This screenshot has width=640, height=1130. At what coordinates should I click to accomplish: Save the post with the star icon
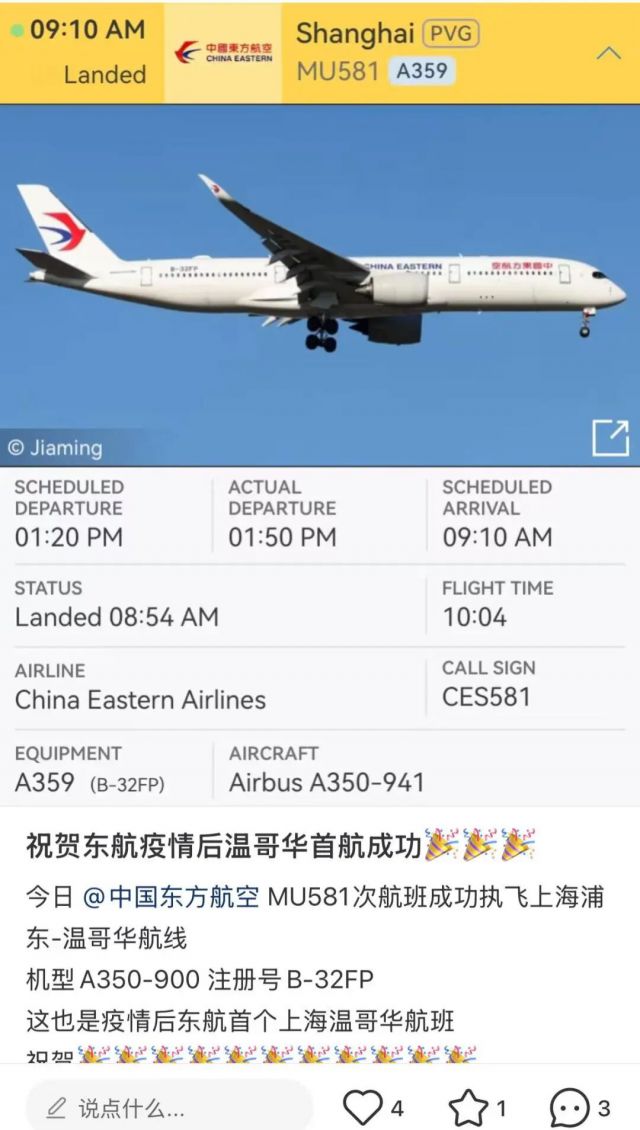468,1107
